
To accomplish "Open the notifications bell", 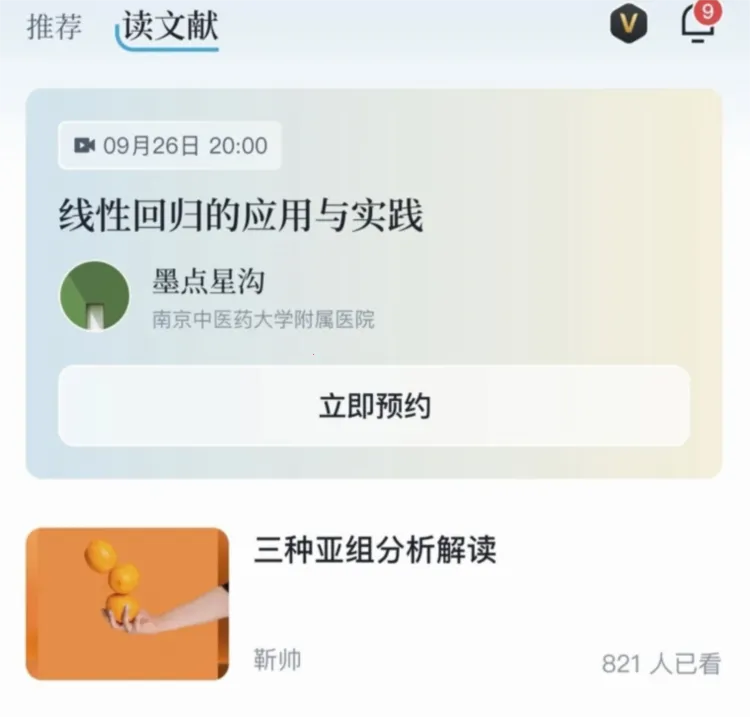I will point(697,24).
